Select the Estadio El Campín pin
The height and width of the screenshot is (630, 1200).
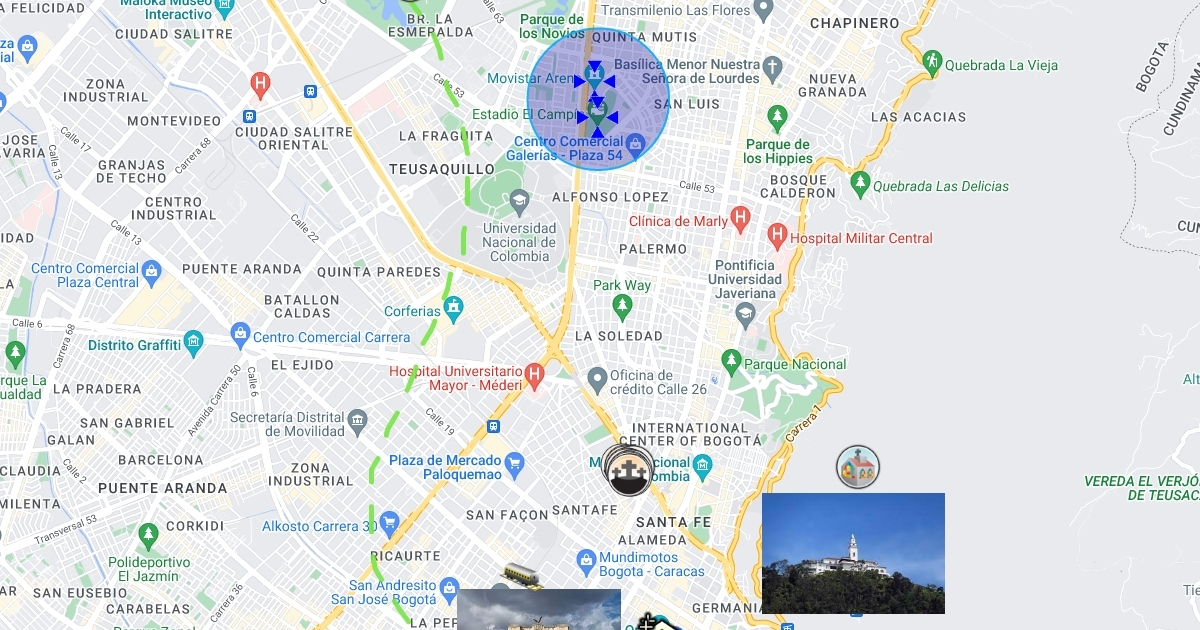(x=597, y=112)
